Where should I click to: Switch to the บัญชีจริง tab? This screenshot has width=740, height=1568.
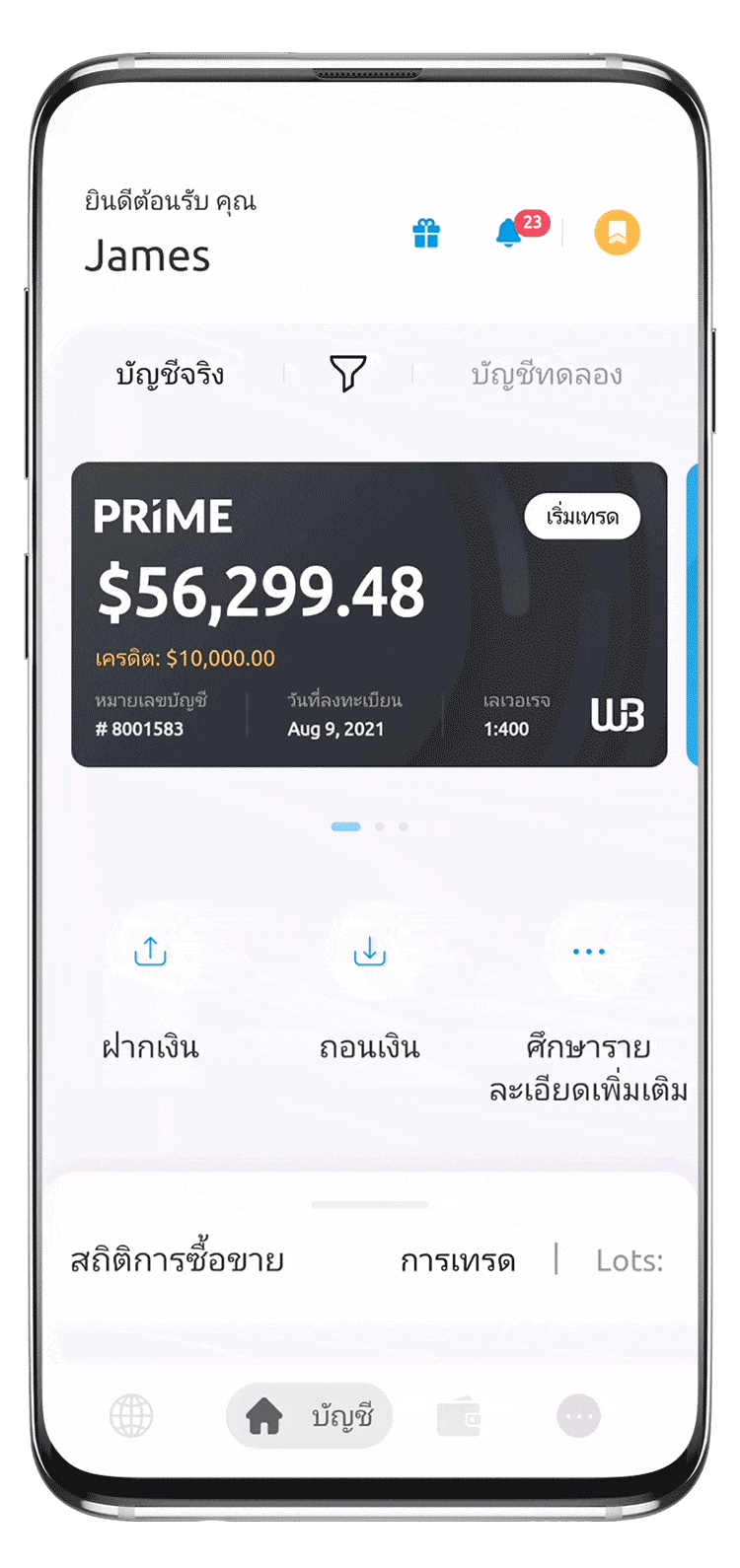tap(170, 375)
